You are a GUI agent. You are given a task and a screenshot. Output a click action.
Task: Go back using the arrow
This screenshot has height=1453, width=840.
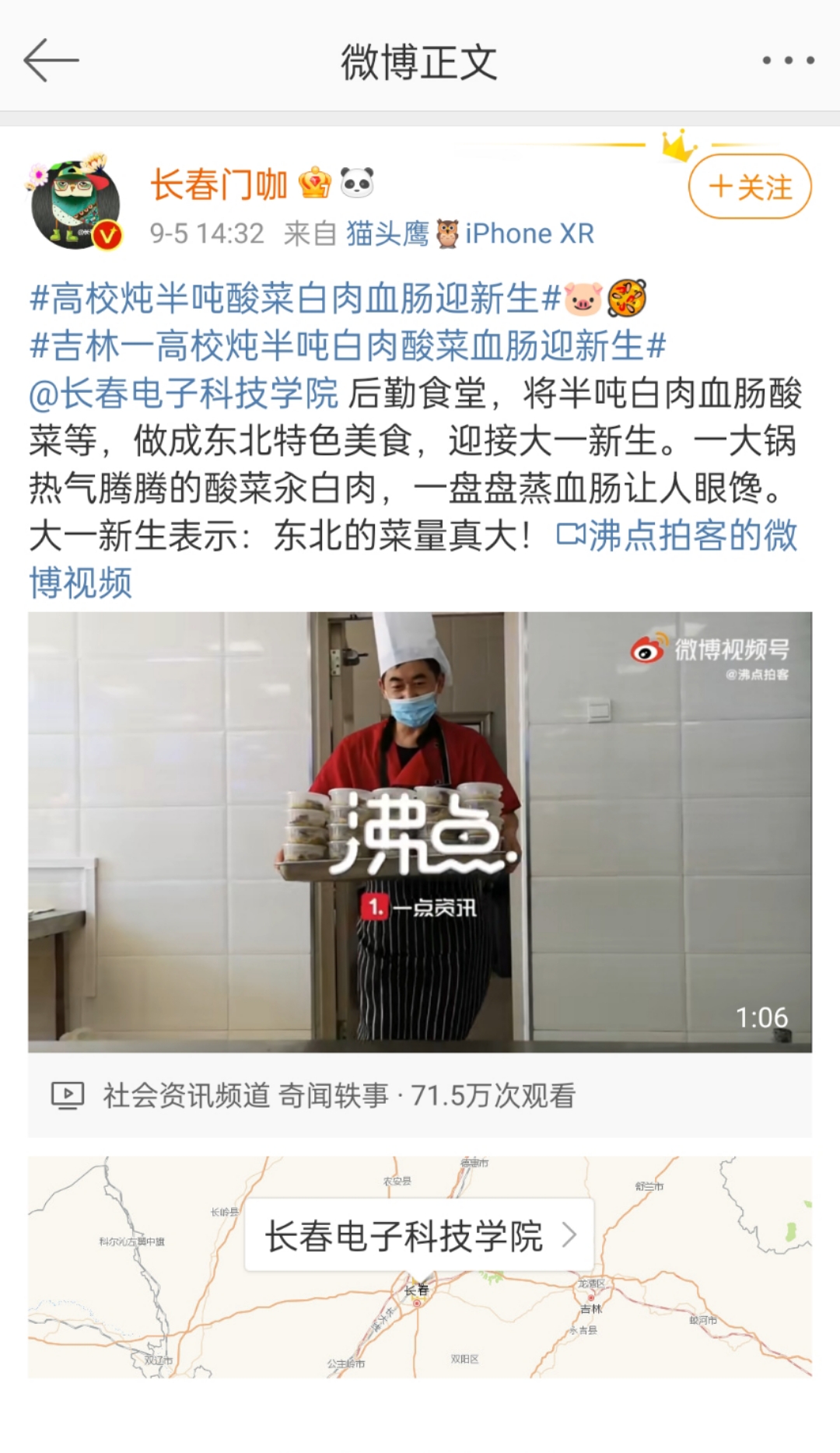pyautogui.click(x=51, y=61)
